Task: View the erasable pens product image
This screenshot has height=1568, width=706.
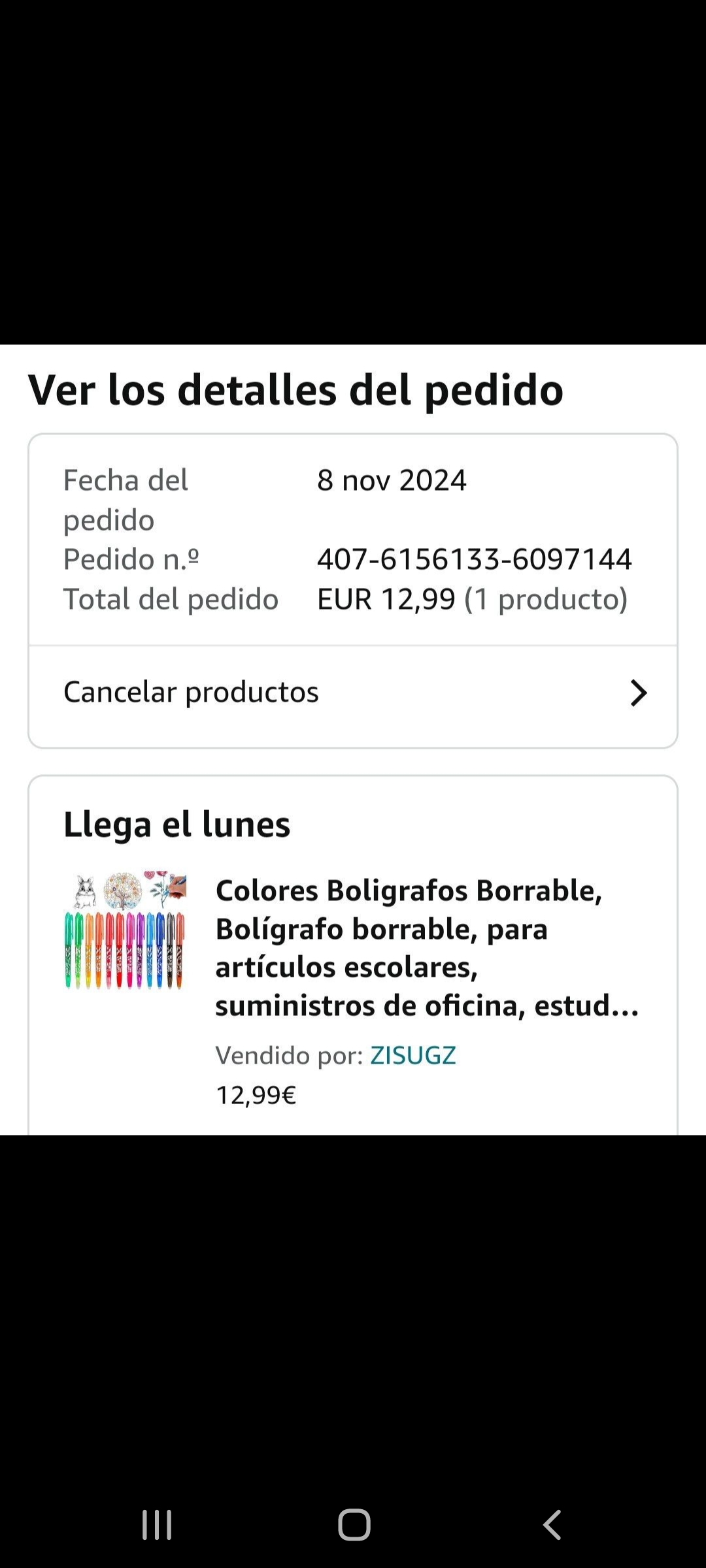Action: (x=125, y=930)
